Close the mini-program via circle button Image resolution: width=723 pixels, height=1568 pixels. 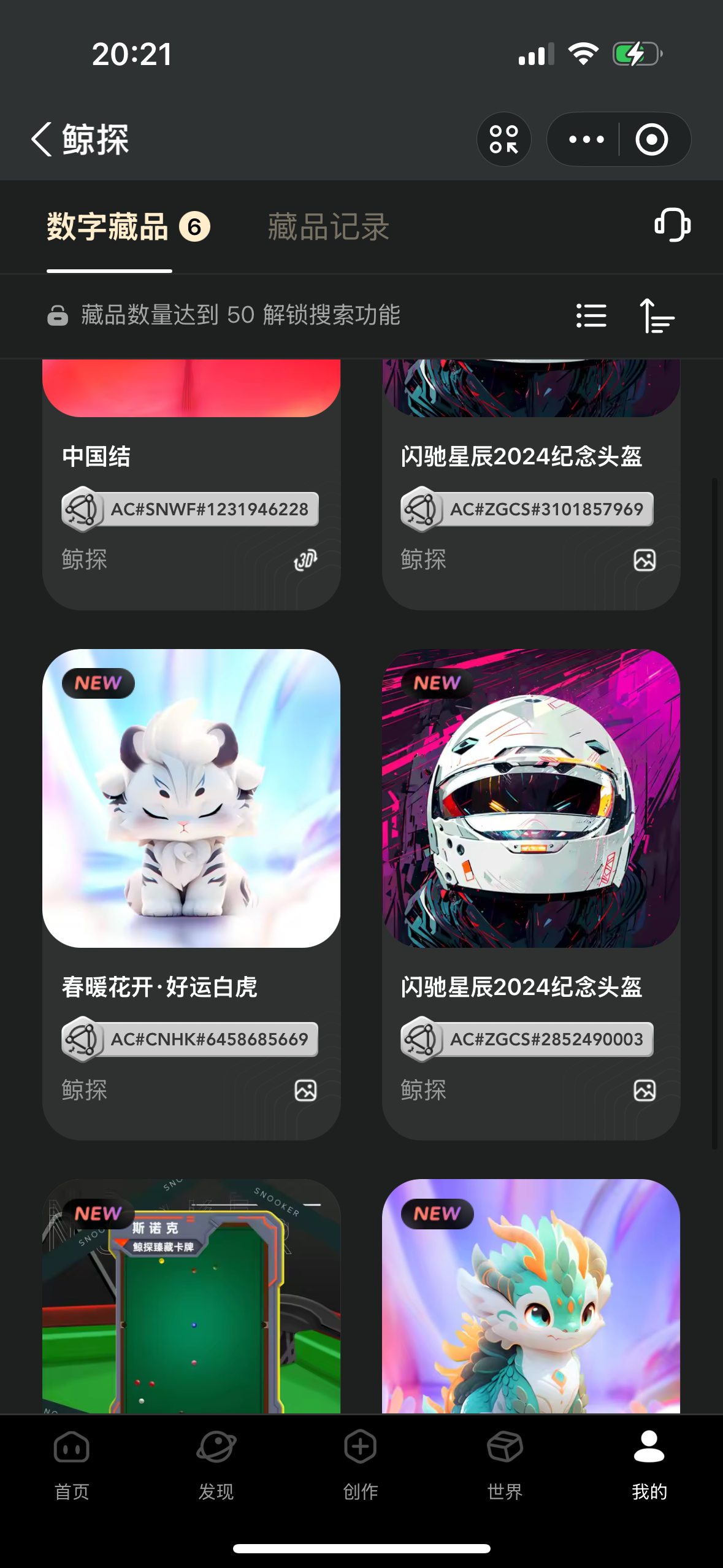(x=651, y=140)
